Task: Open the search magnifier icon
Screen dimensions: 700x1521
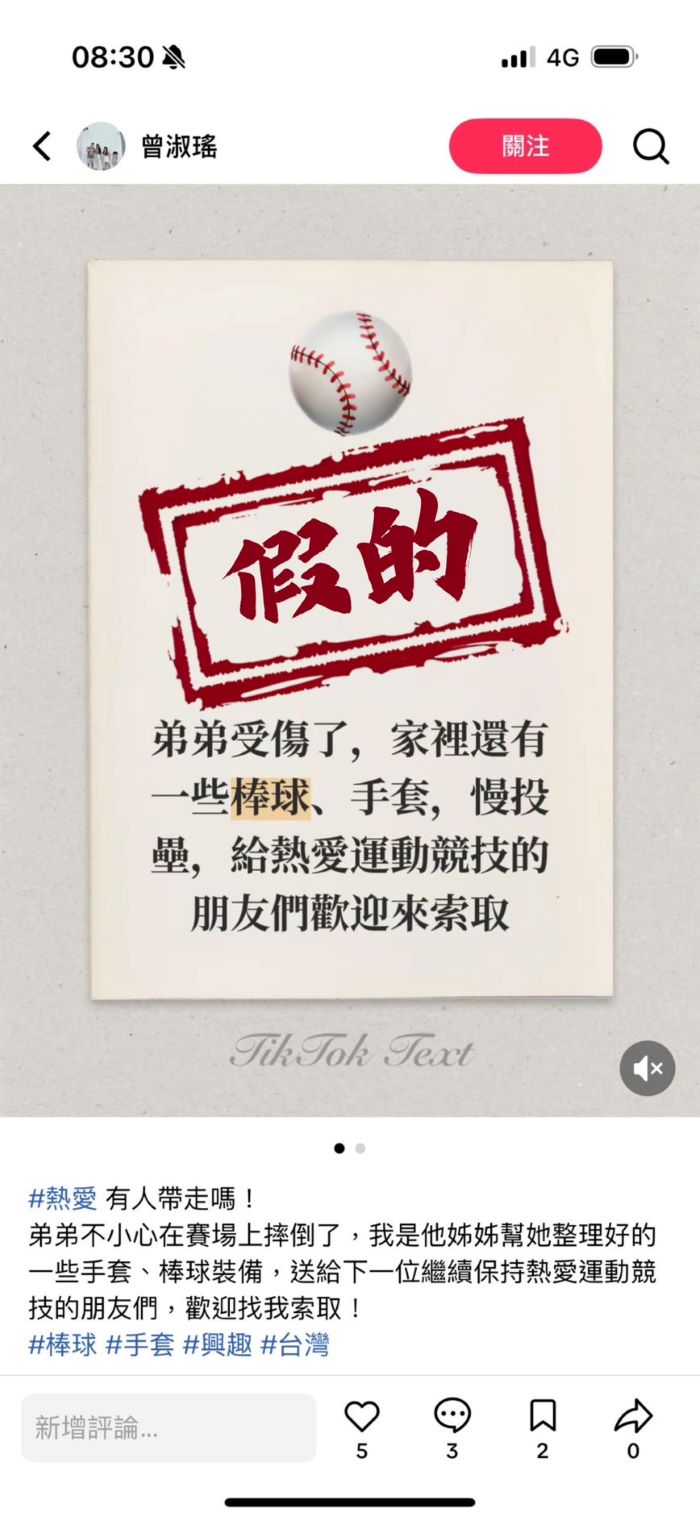Action: pyautogui.click(x=650, y=147)
